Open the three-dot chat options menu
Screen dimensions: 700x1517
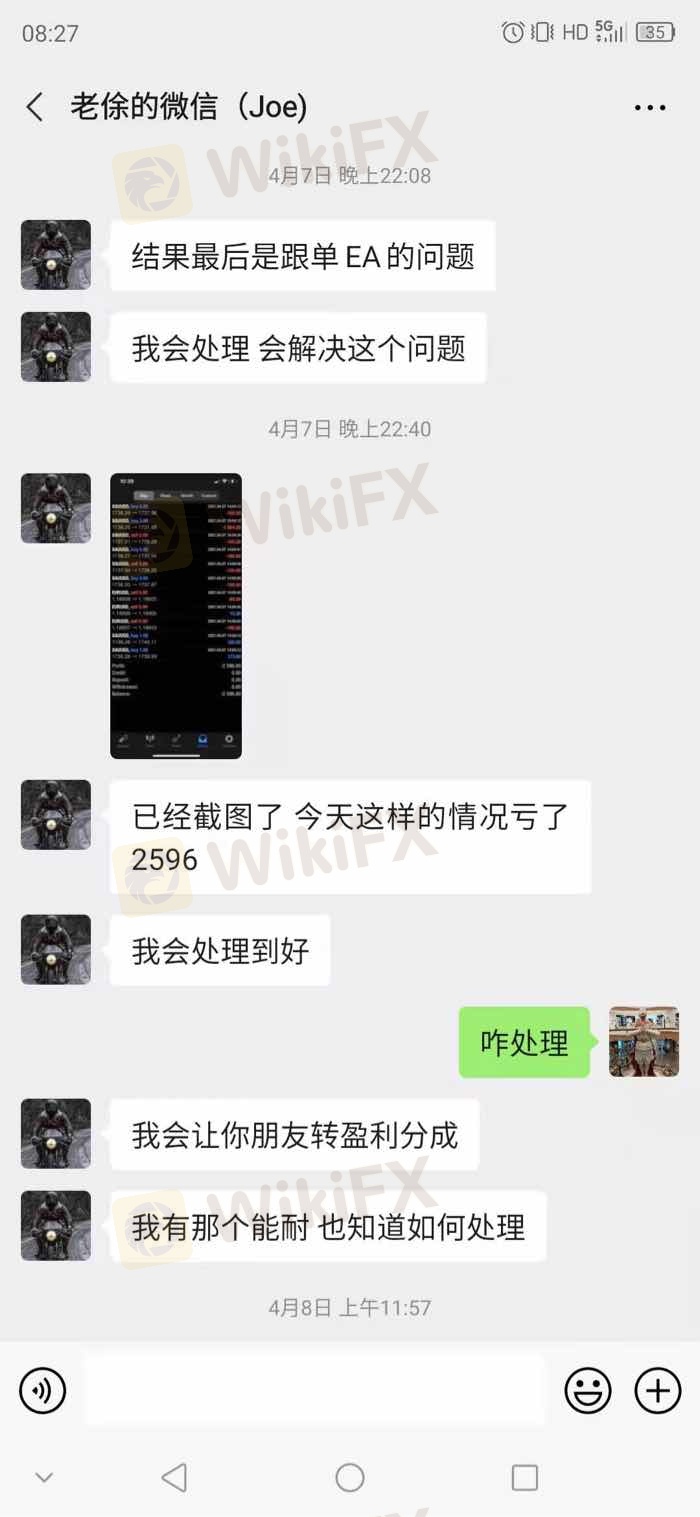pos(650,108)
